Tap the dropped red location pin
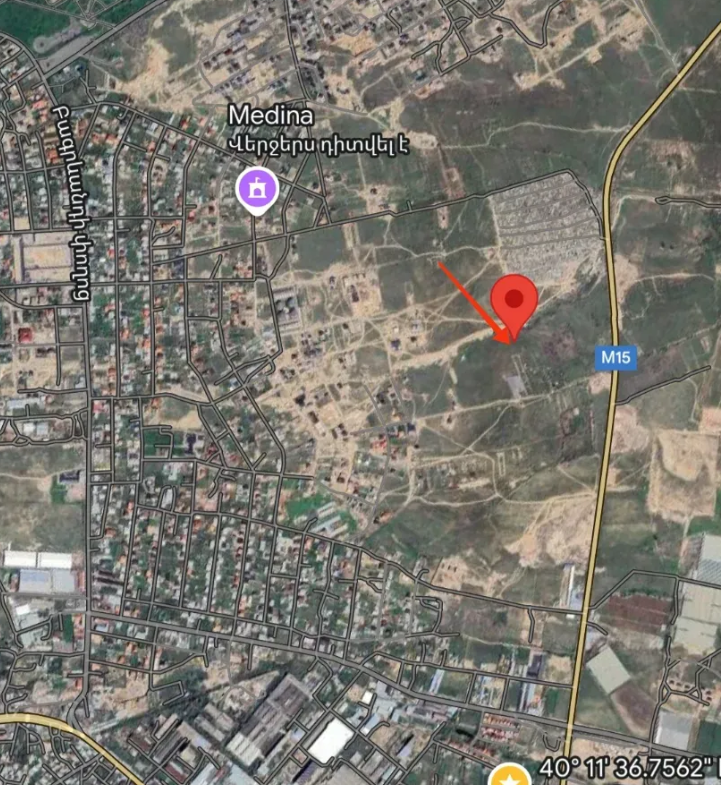 tap(515, 301)
